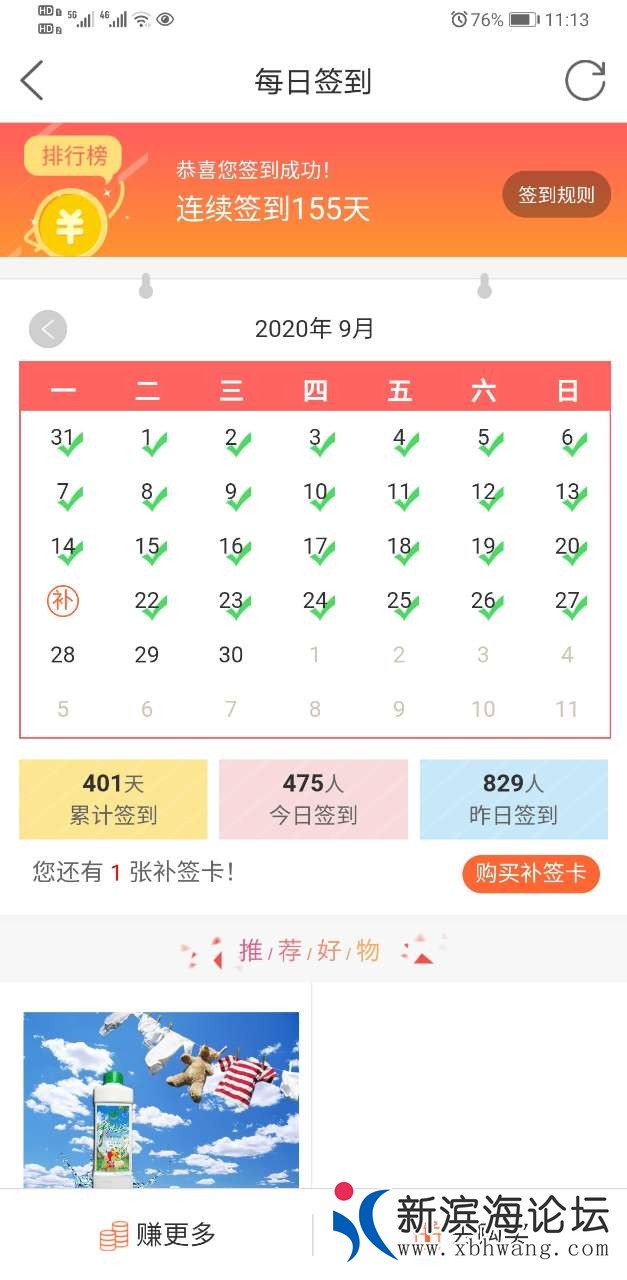Tap 购买补签卡 to buy a make-up card
The height and width of the screenshot is (1280, 627).
pyautogui.click(x=530, y=873)
